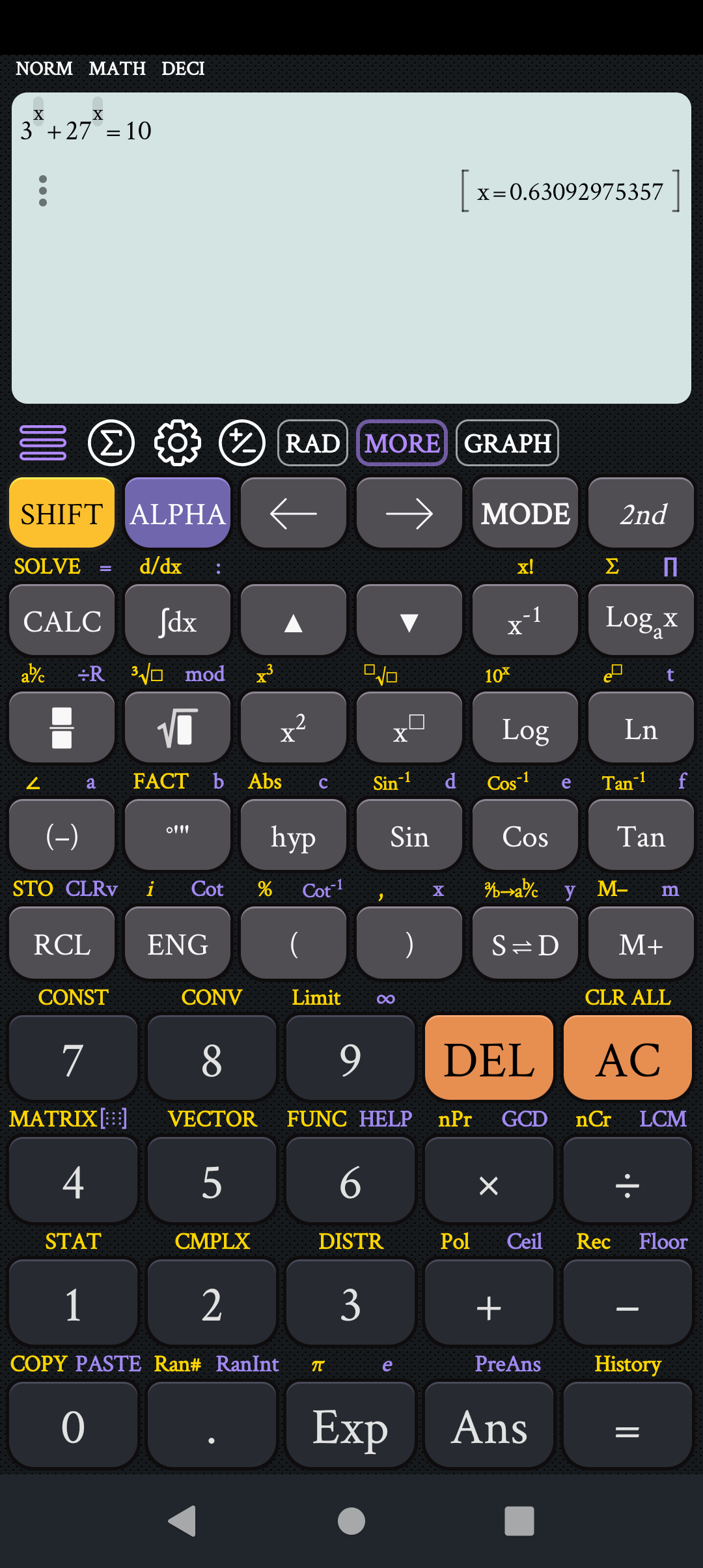703x1568 pixels.
Task: Tap the MODE key
Action: (525, 513)
